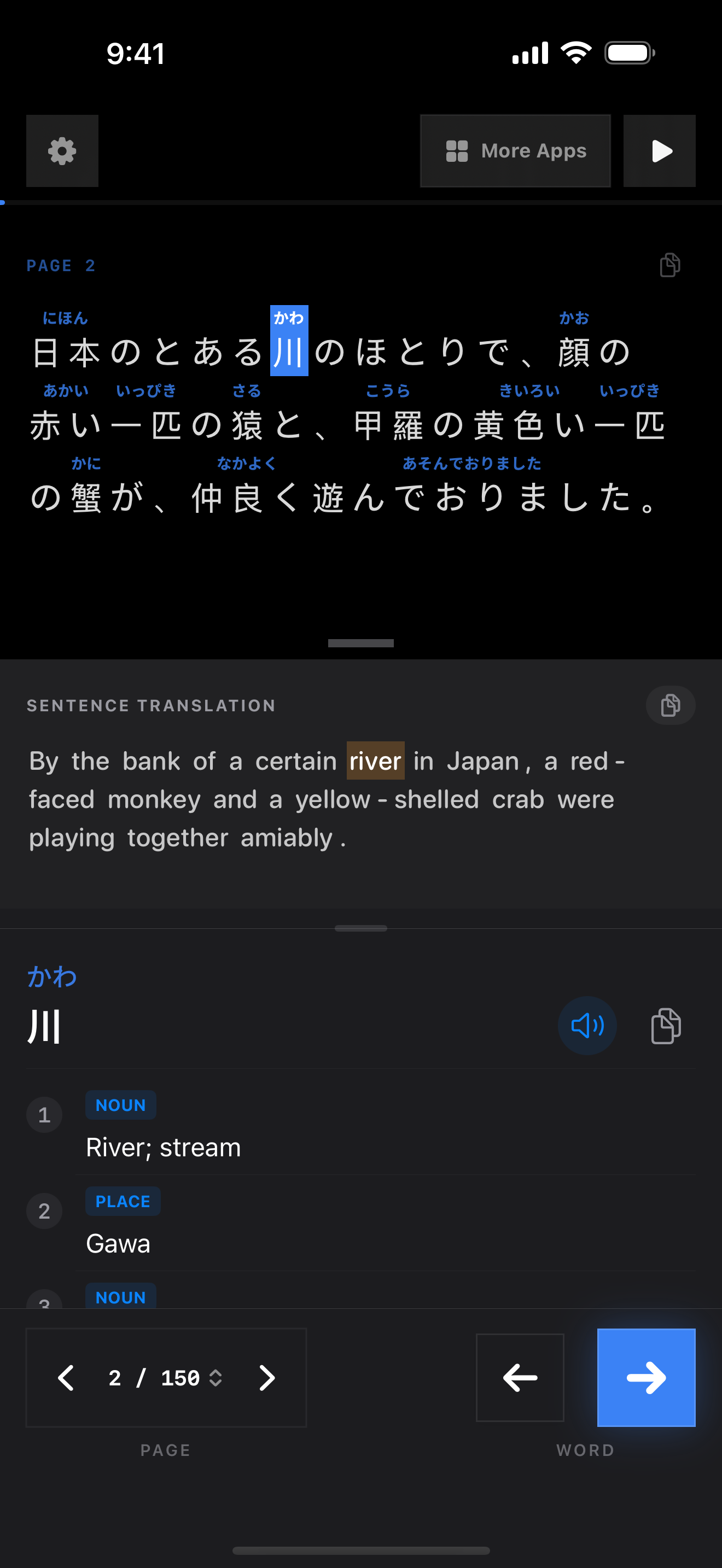Select the word 猿 in the text
The width and height of the screenshot is (722, 1568).
(247, 424)
